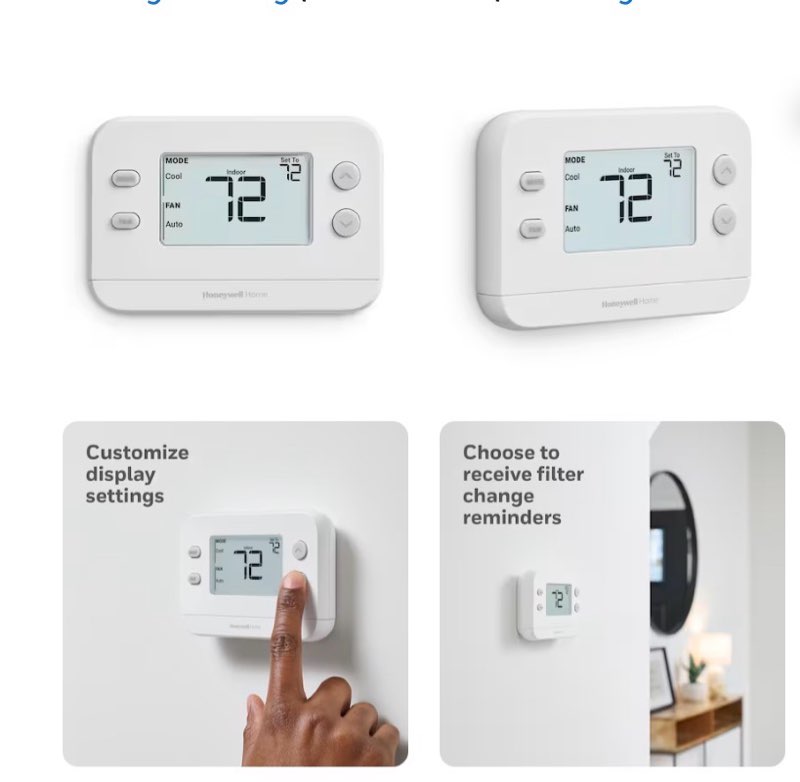View the Customize display settings image
800x782 pixels.
235,593
